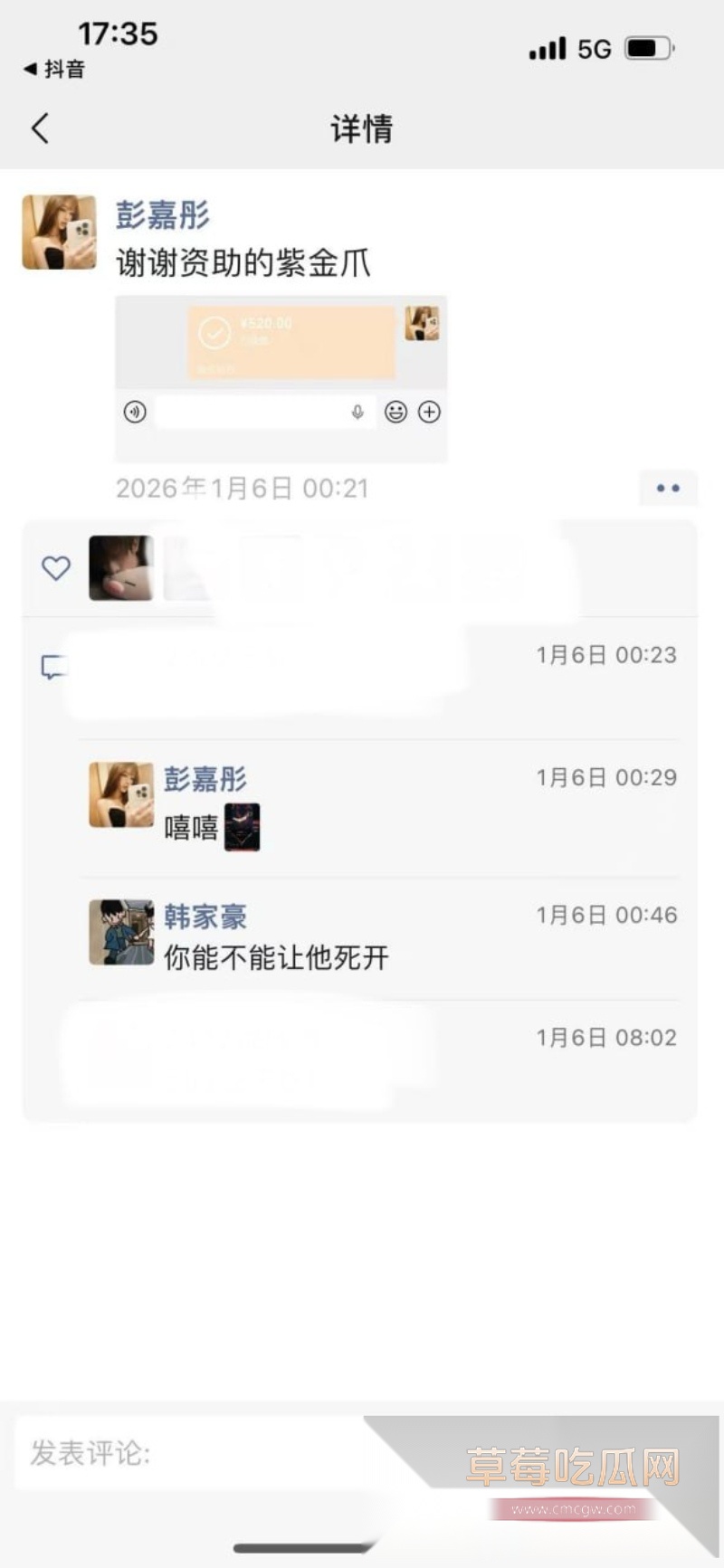
Task: Tap 韩家豪's avatar in his comment
Action: [121, 933]
